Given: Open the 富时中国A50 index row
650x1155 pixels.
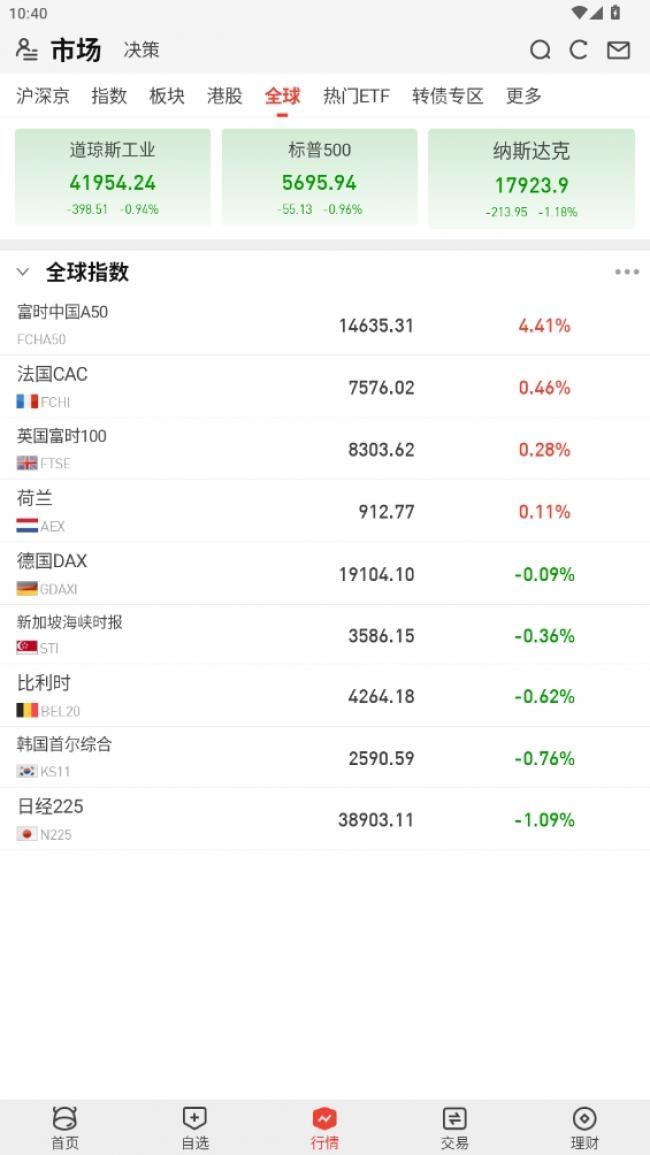Looking at the screenshot, I should 325,325.
